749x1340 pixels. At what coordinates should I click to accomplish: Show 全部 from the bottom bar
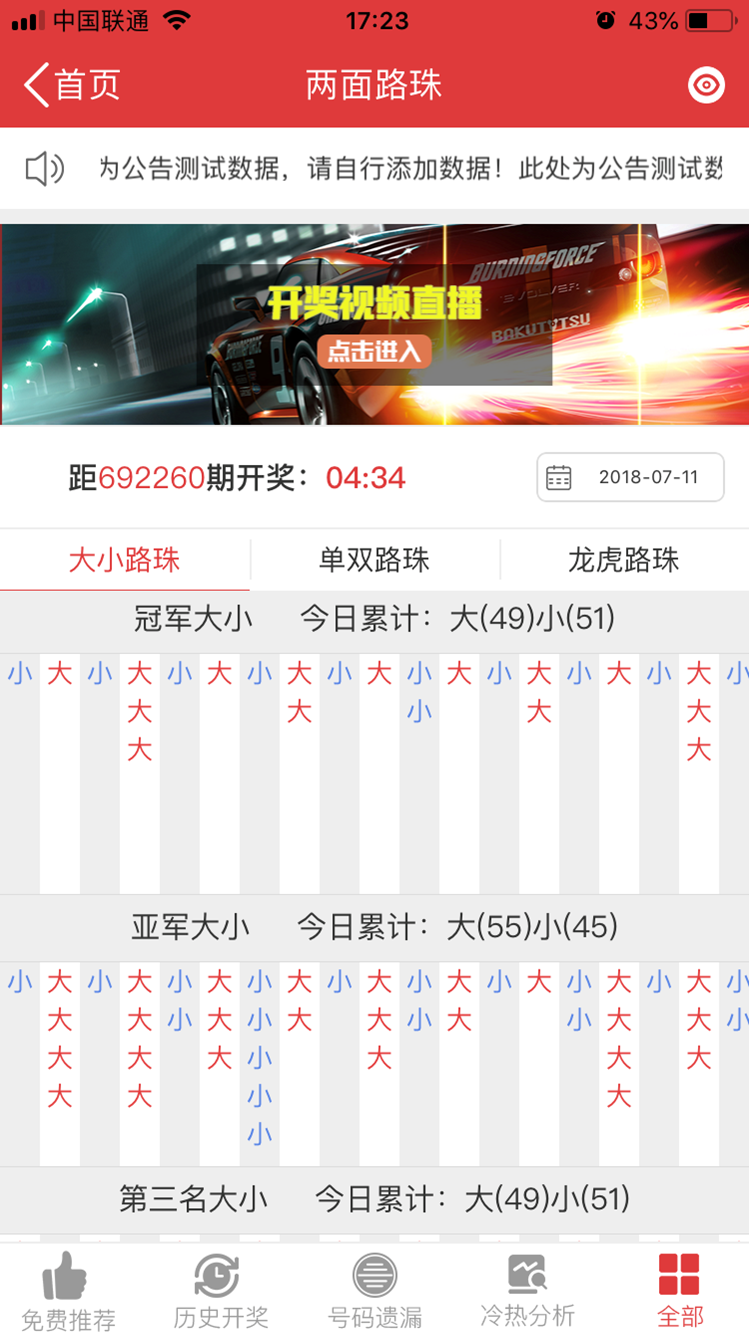click(680, 1291)
